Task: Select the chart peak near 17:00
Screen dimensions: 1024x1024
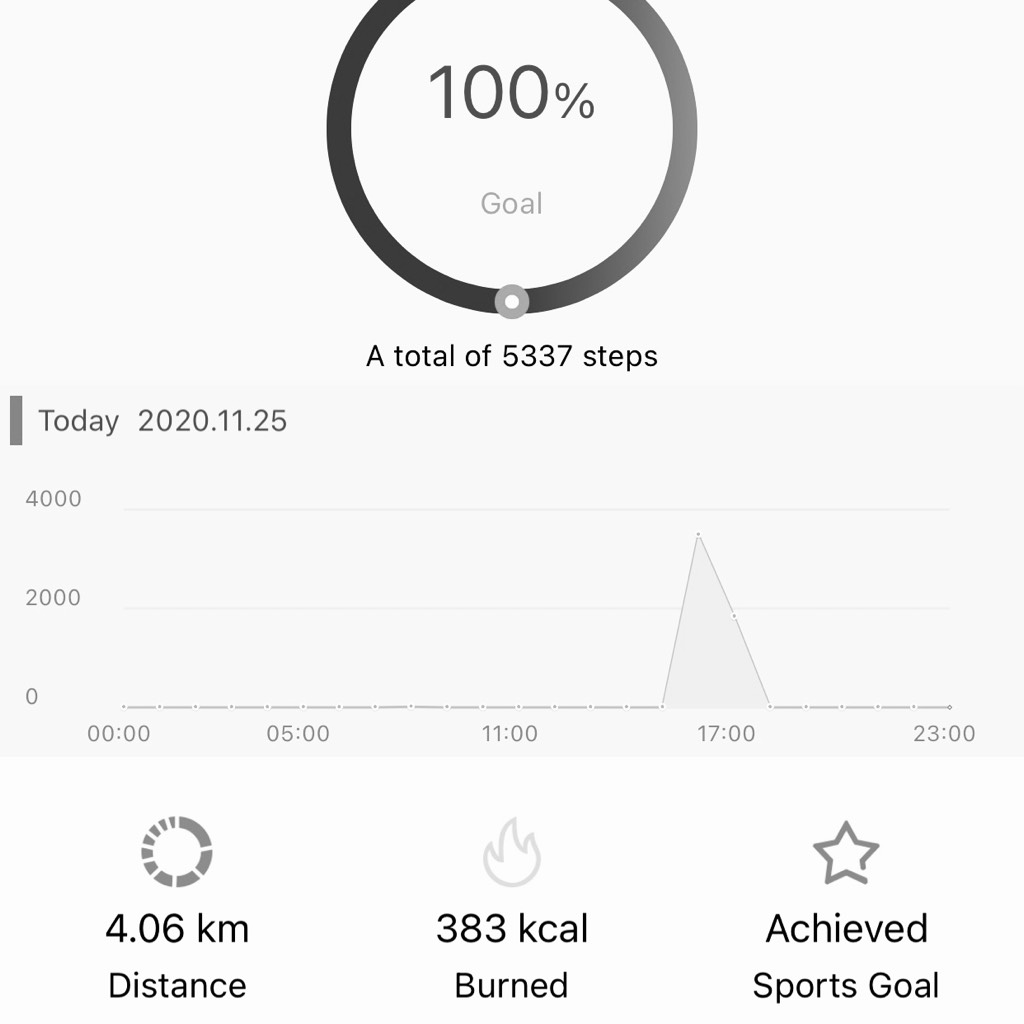Action: (698, 535)
